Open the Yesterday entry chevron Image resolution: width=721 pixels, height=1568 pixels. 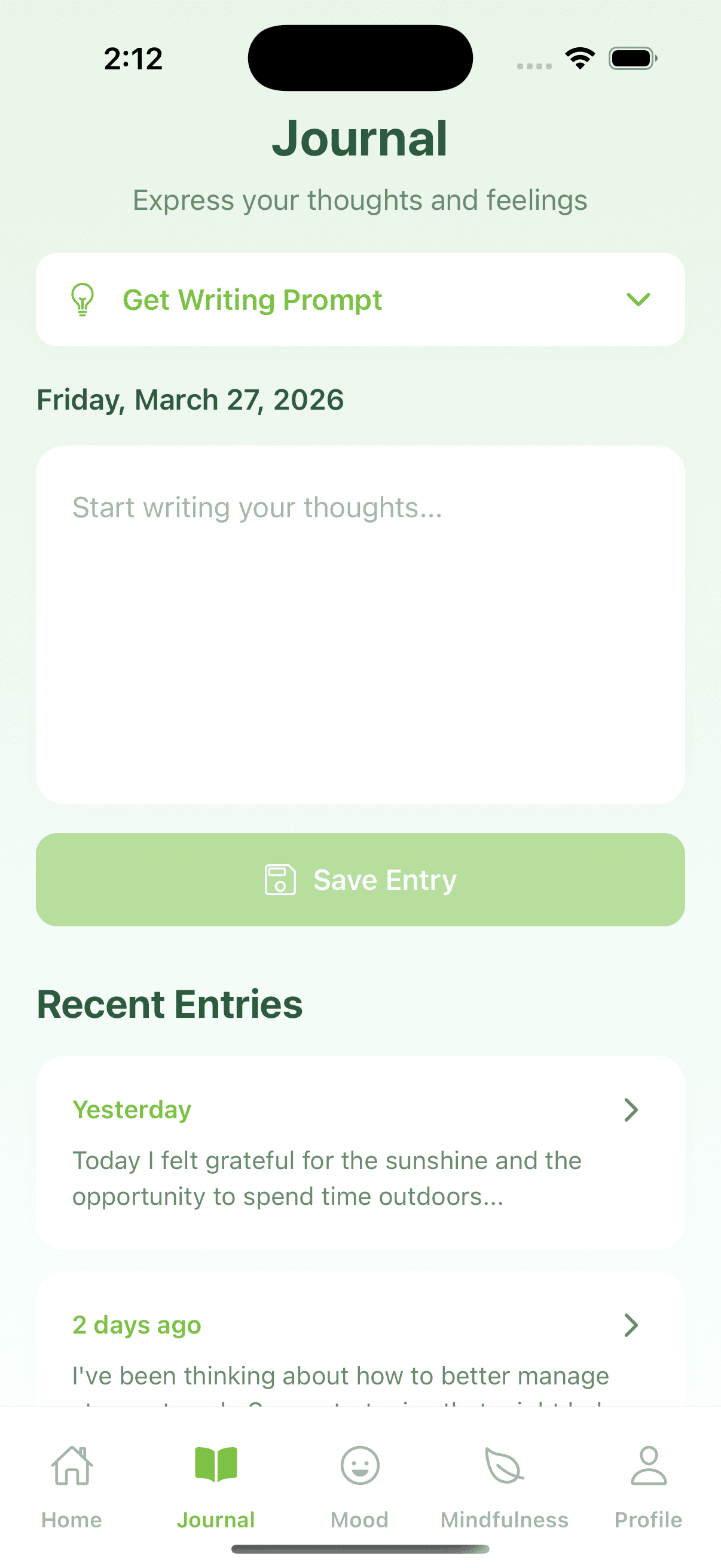(631, 1111)
